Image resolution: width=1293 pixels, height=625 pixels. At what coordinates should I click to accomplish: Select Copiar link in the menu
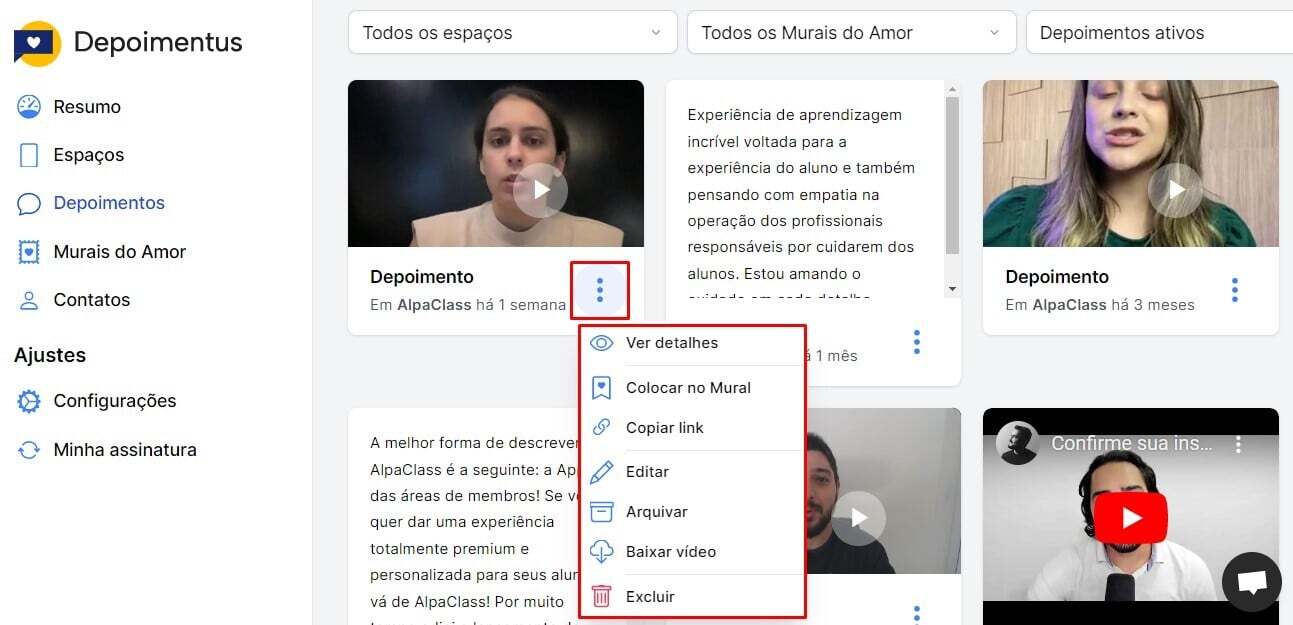tap(664, 428)
